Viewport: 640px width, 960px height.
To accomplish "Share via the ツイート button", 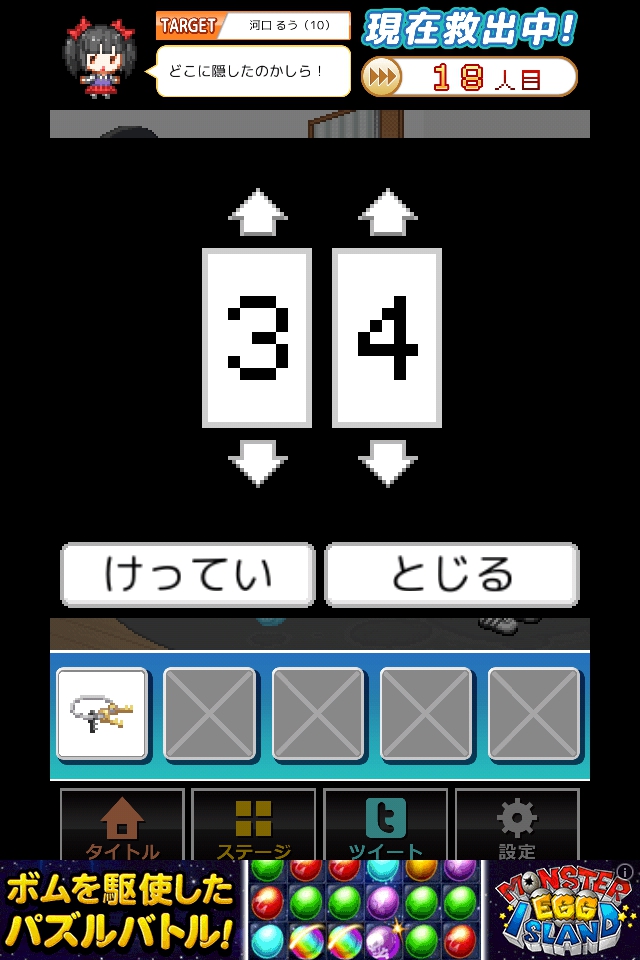I will point(385,826).
